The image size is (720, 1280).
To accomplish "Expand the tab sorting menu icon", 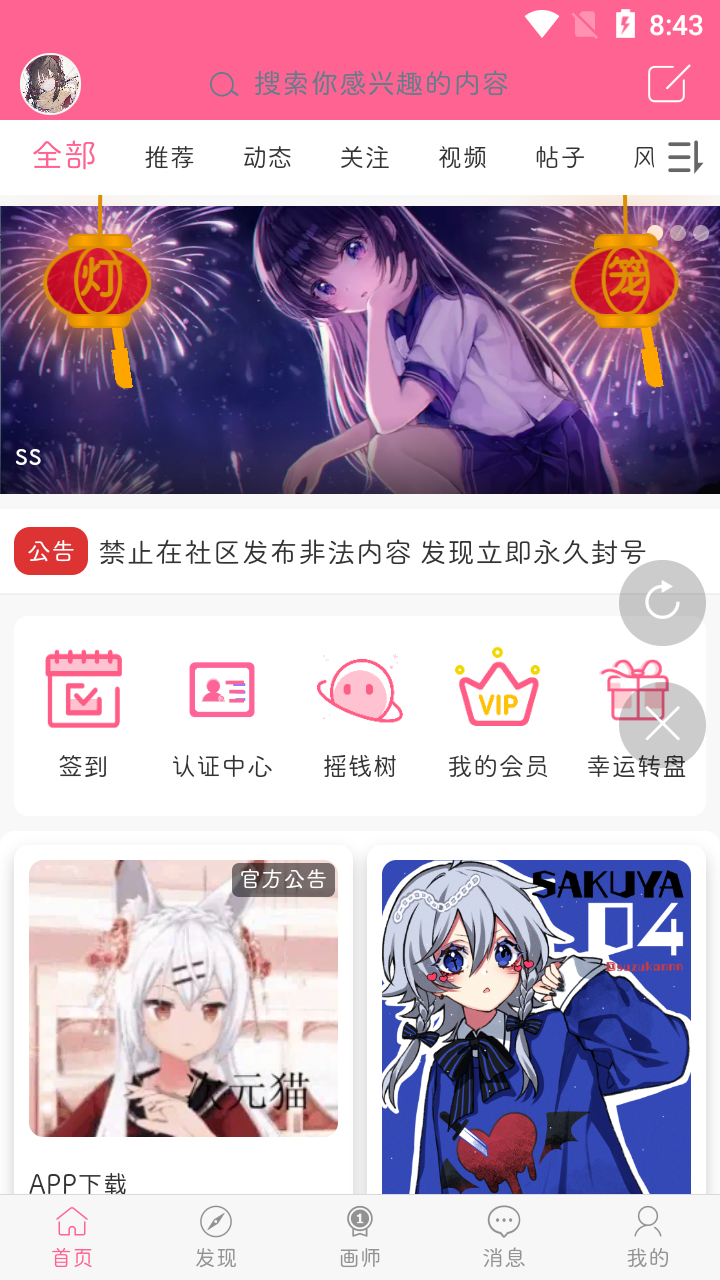I will [685, 157].
